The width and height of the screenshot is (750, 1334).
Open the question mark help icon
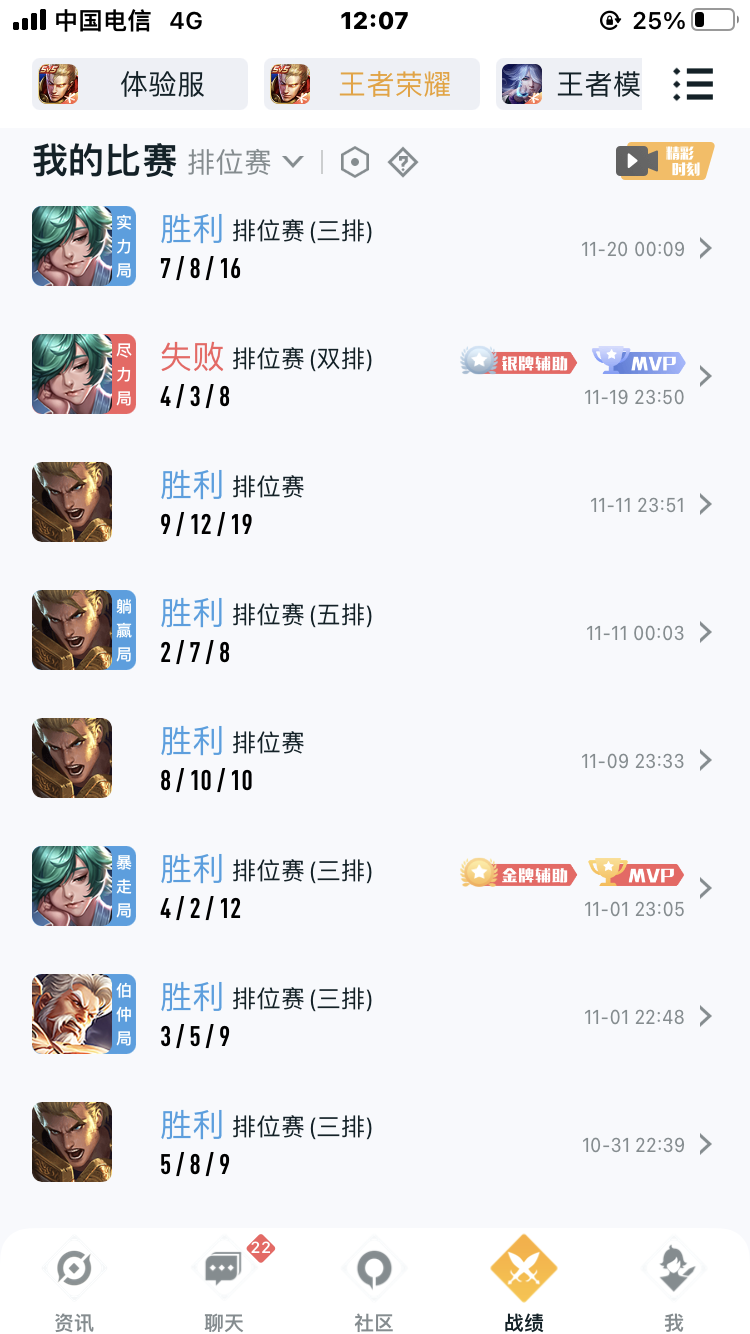pos(402,162)
